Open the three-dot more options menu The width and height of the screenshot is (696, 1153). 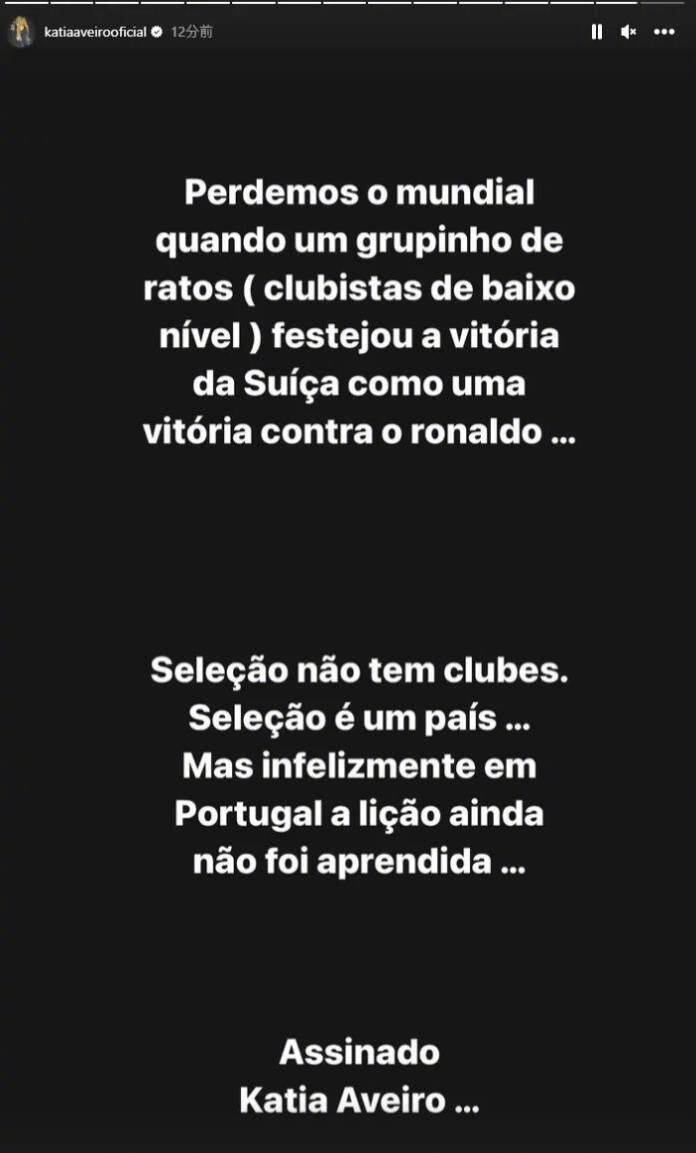click(664, 32)
